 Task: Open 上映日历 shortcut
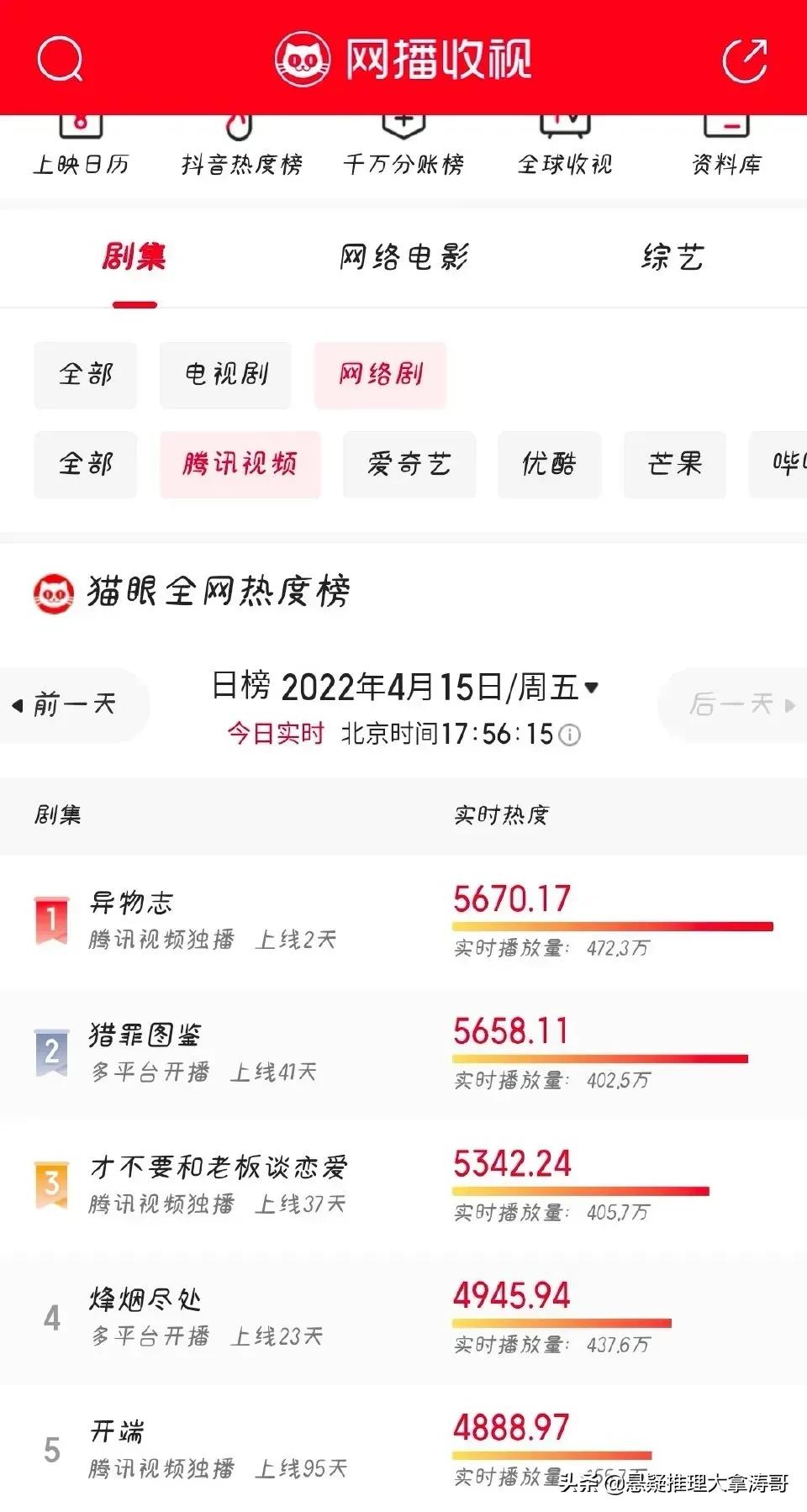pos(81,146)
